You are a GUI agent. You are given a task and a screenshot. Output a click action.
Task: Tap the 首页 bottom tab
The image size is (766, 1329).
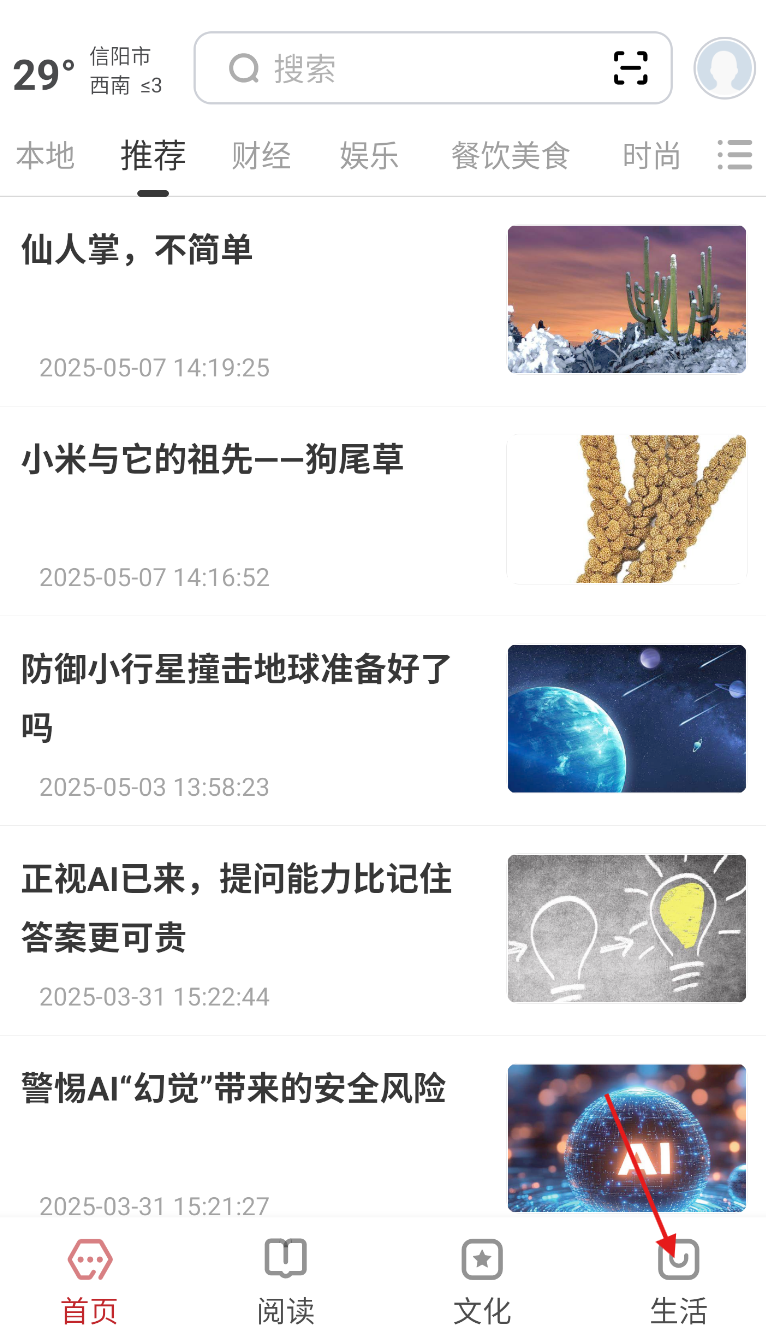pos(90,1281)
